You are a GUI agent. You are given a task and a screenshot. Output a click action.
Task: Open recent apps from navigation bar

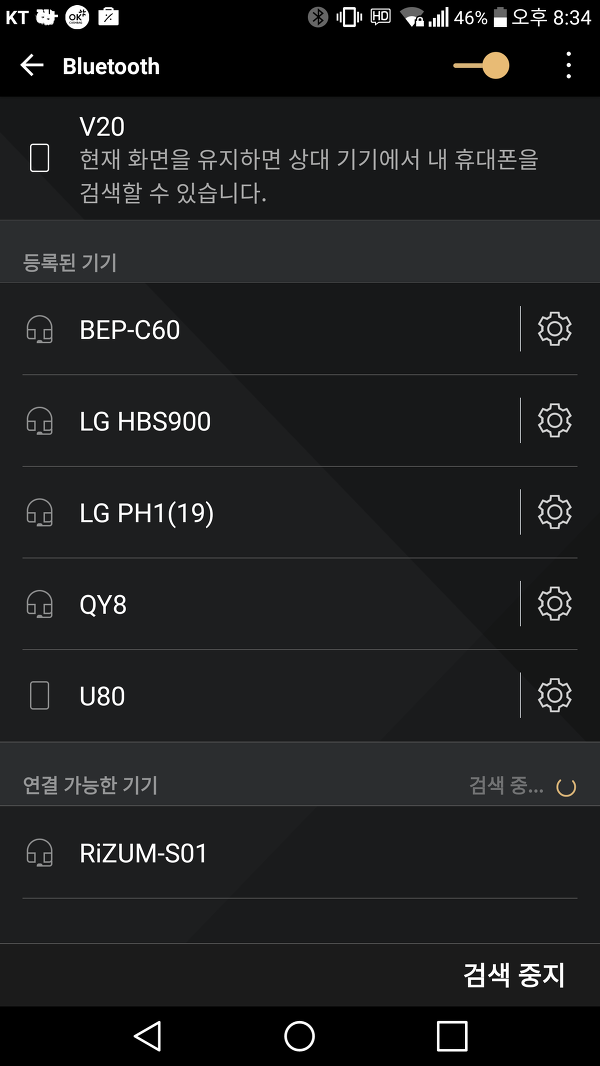coord(452,1036)
